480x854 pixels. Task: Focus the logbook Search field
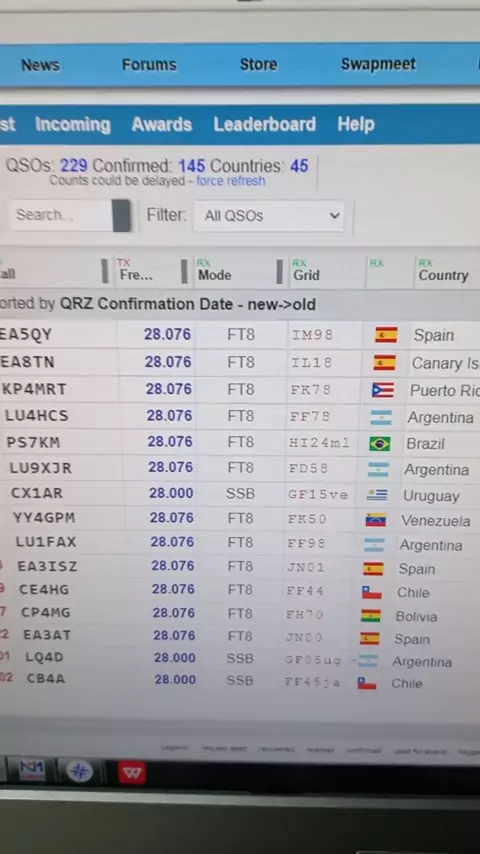[x=61, y=215]
